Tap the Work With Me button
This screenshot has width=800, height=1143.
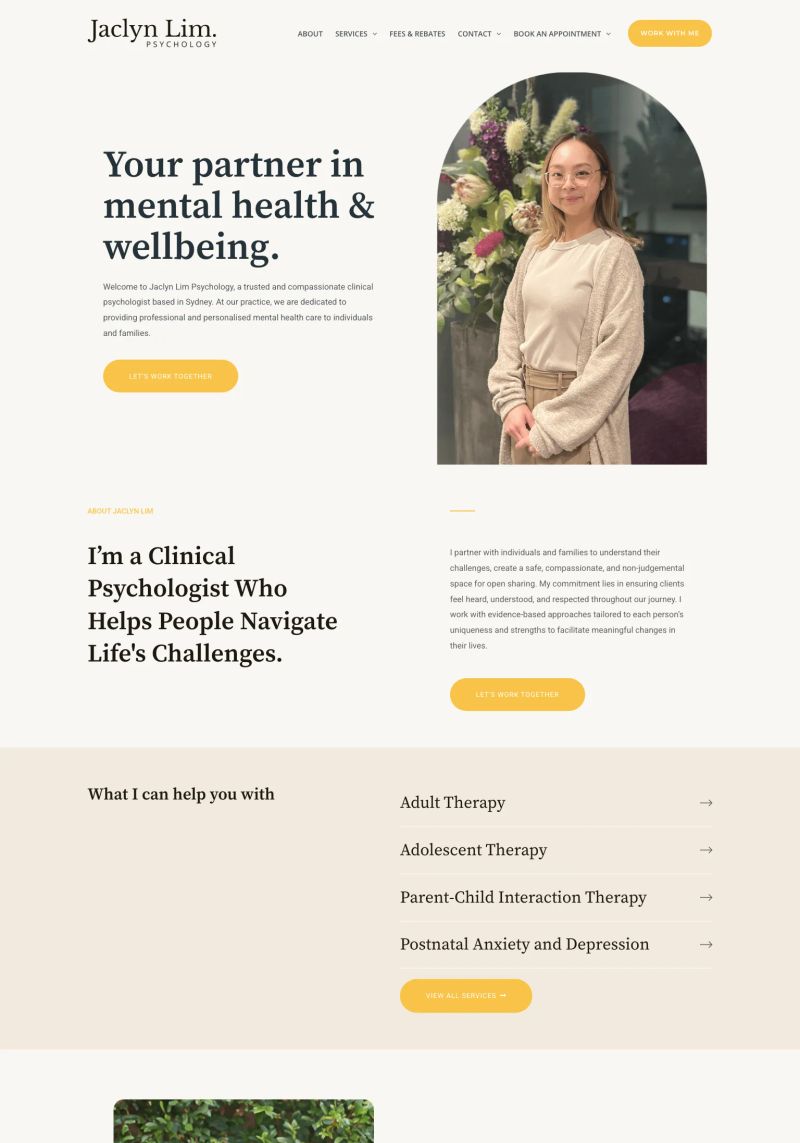click(x=669, y=33)
